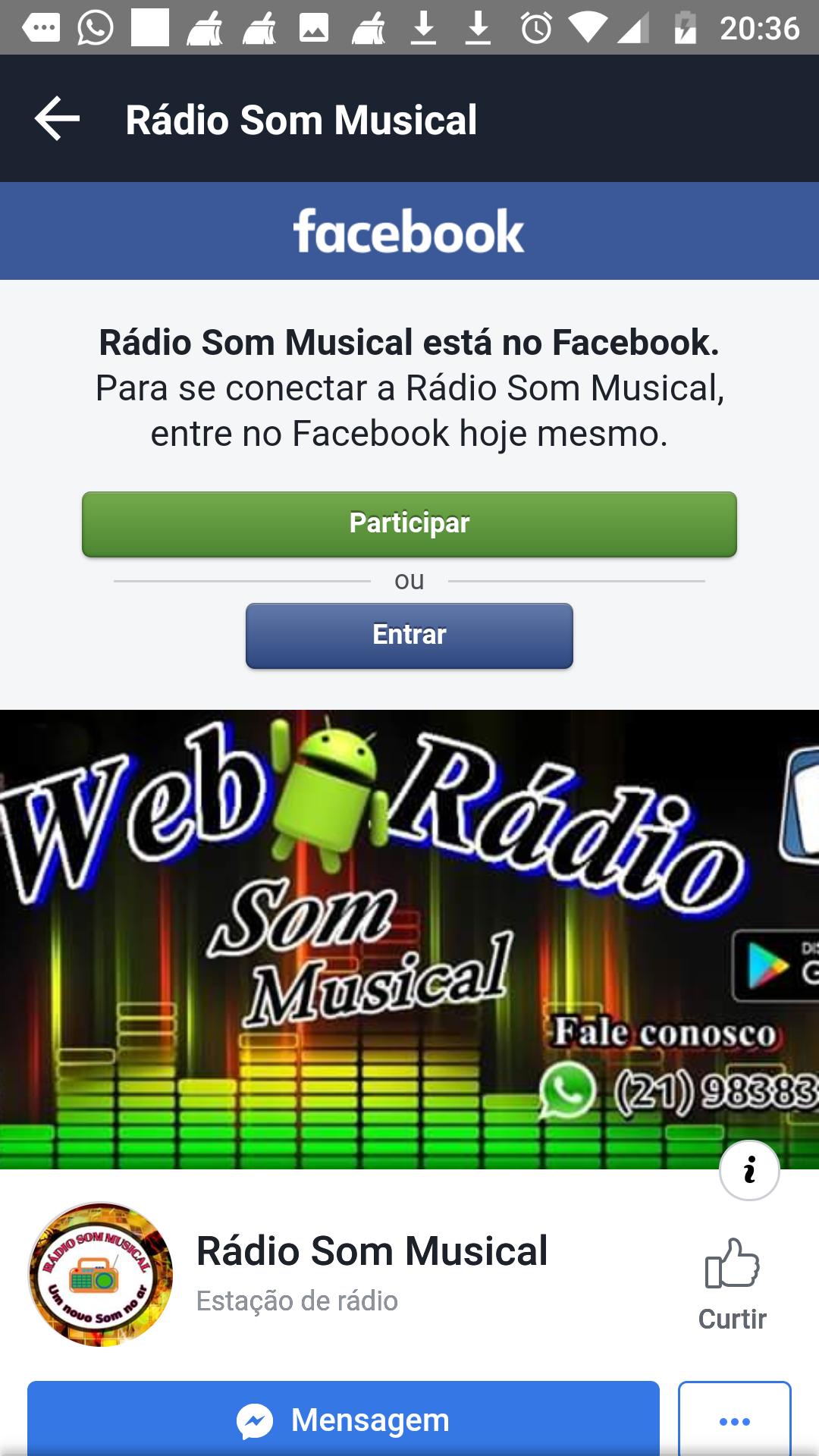The image size is (819, 1456).
Task: Tap the Curtir thumbs-up icon
Action: 733,1259
